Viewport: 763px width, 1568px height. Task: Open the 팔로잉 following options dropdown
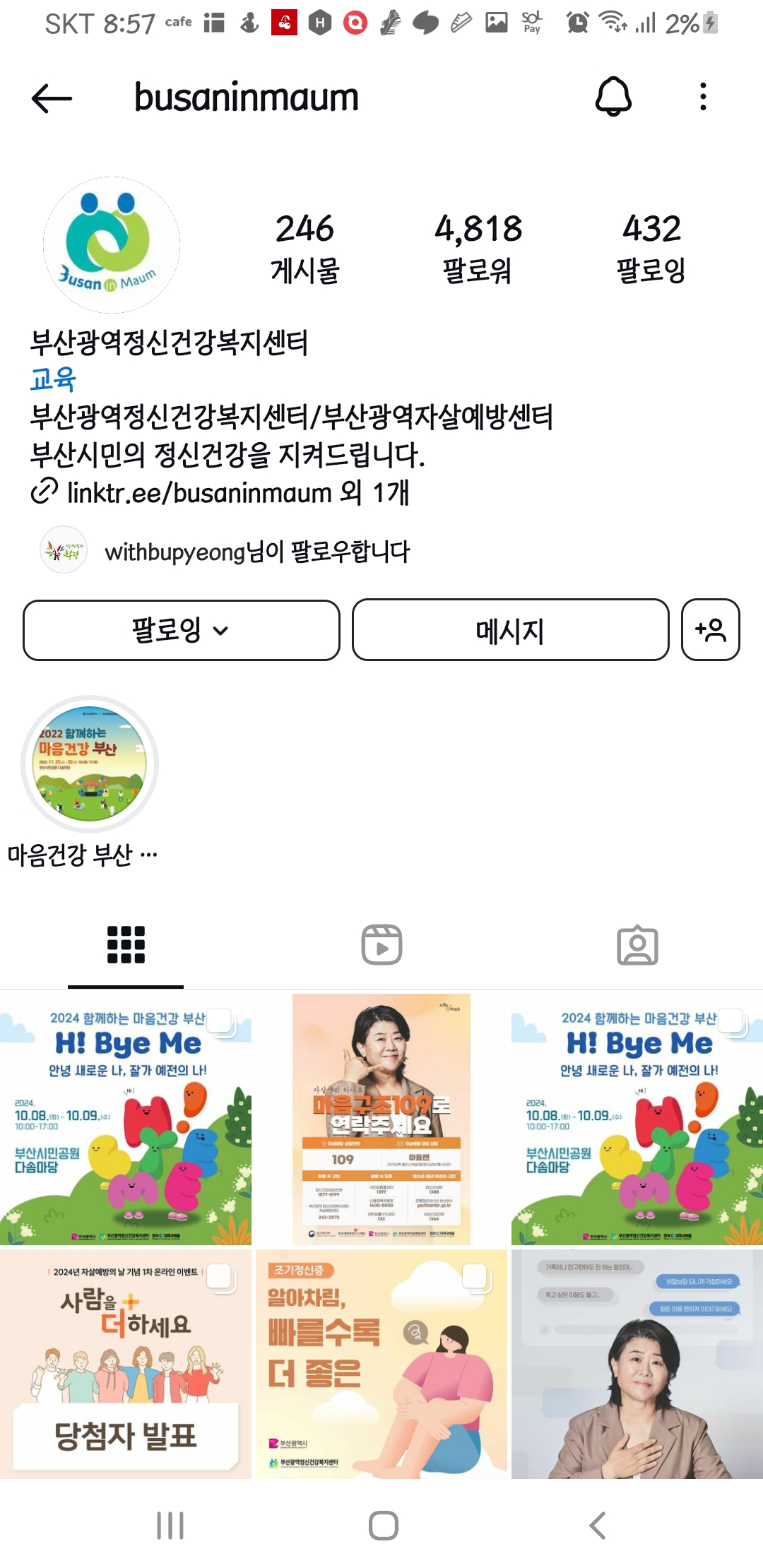click(x=181, y=630)
